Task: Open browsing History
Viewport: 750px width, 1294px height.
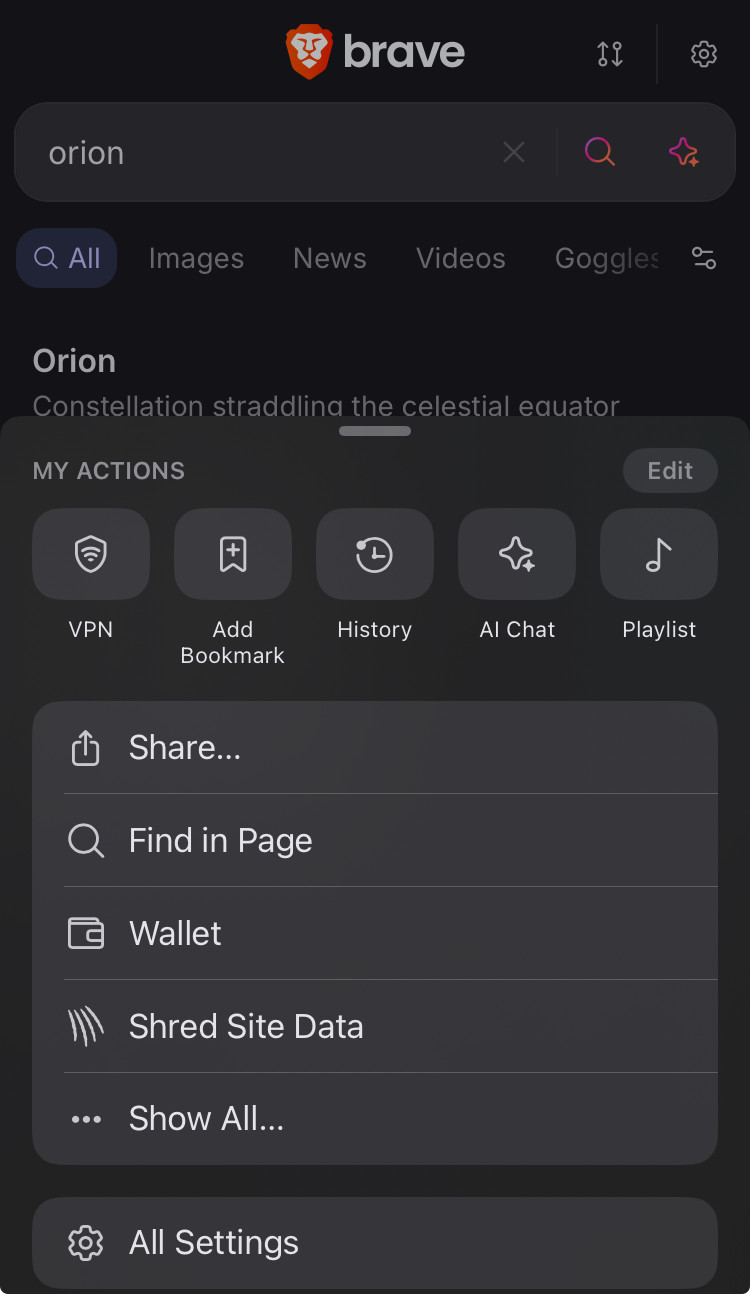Action: (x=375, y=554)
